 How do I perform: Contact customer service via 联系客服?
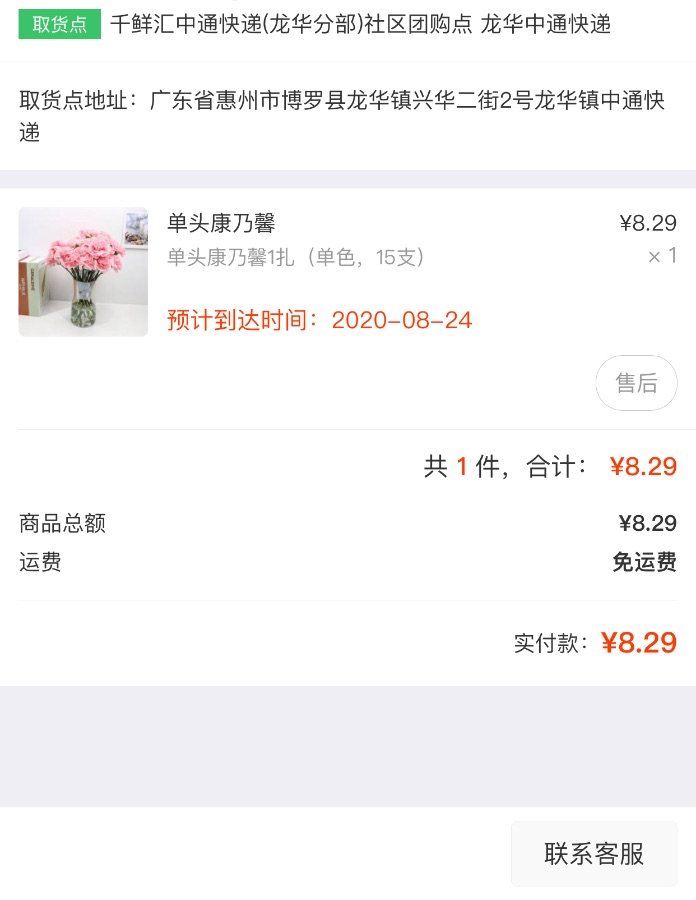point(594,854)
